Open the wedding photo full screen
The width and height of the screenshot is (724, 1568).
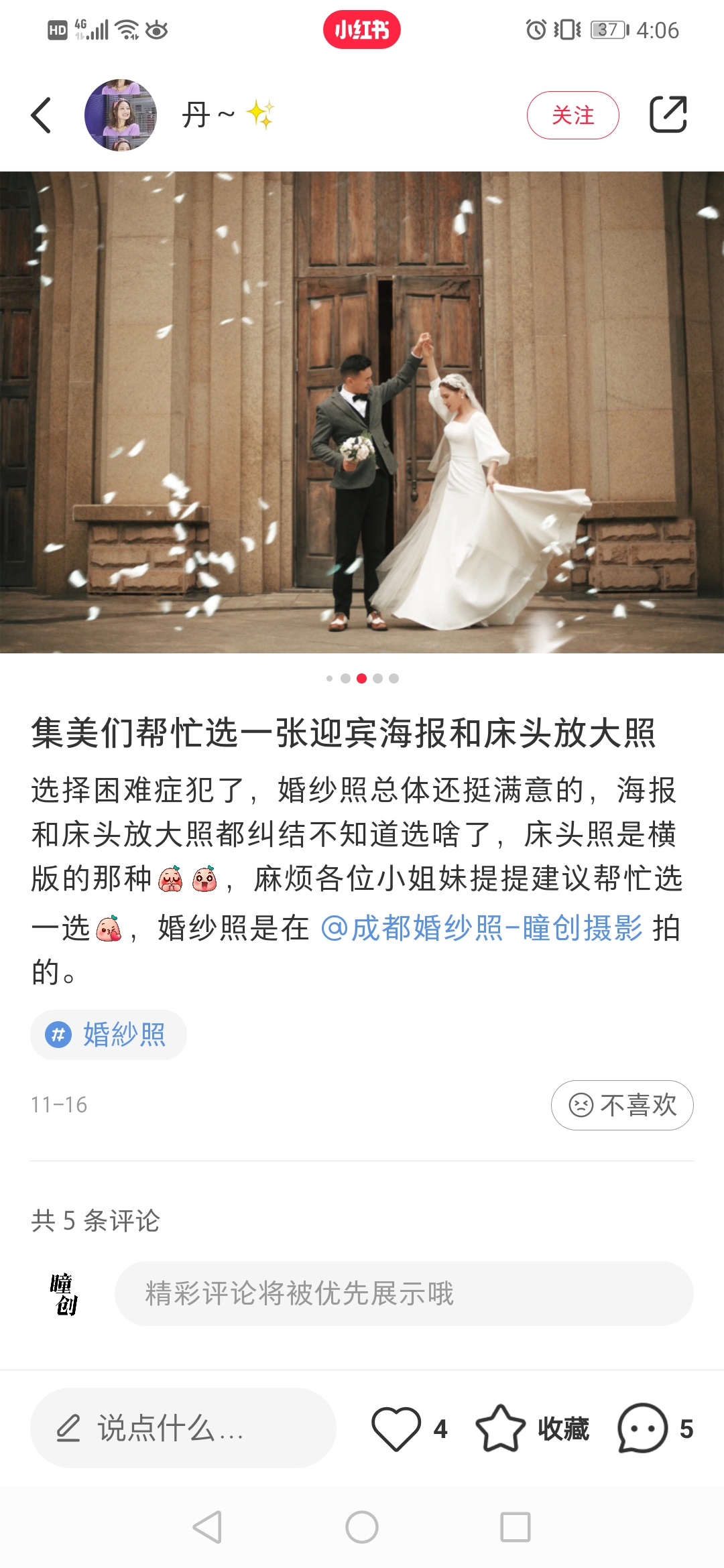click(x=362, y=412)
